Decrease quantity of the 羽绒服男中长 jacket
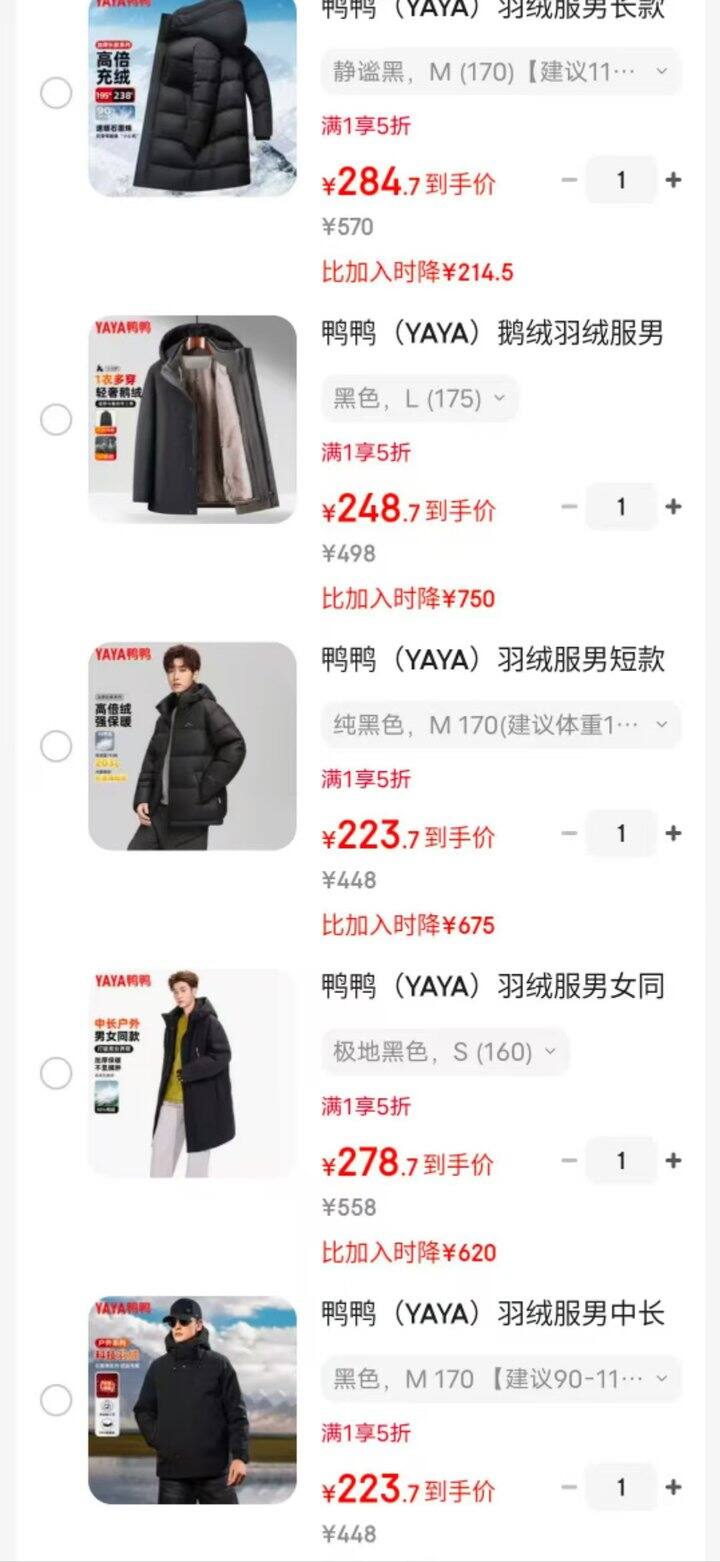This screenshot has width=720, height=1562. pos(569,1487)
